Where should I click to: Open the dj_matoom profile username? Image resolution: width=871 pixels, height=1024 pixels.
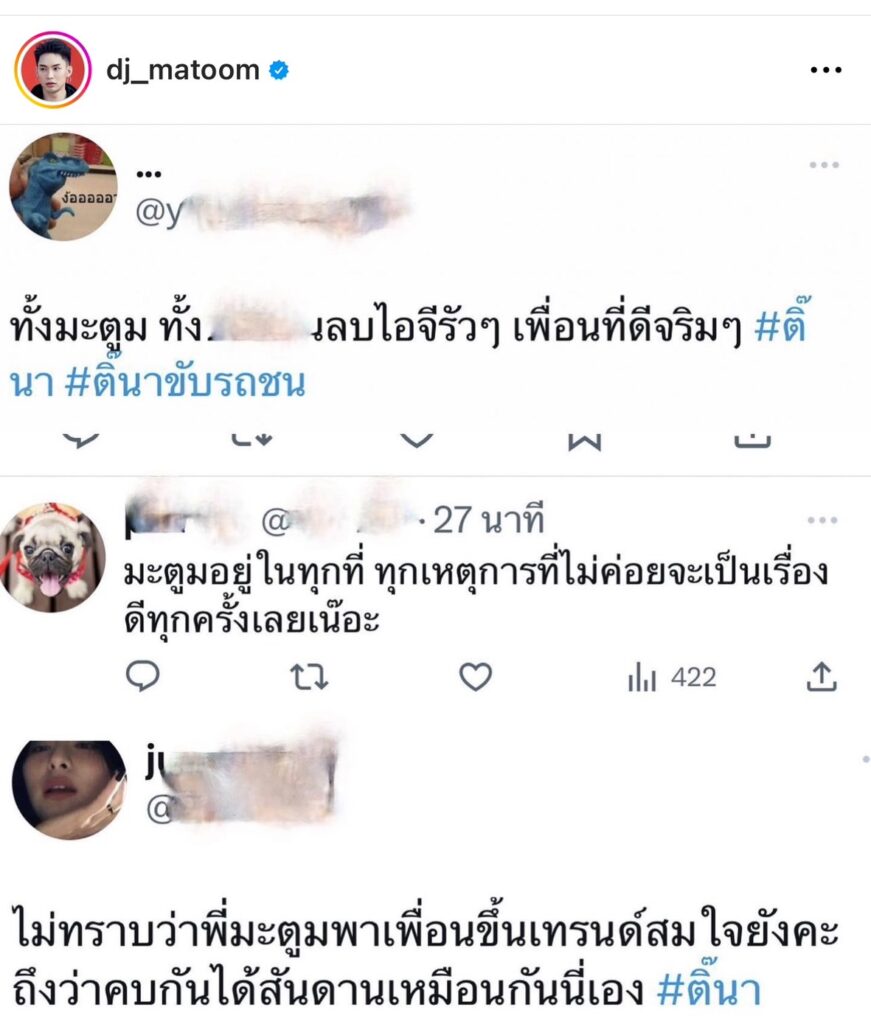[182, 70]
